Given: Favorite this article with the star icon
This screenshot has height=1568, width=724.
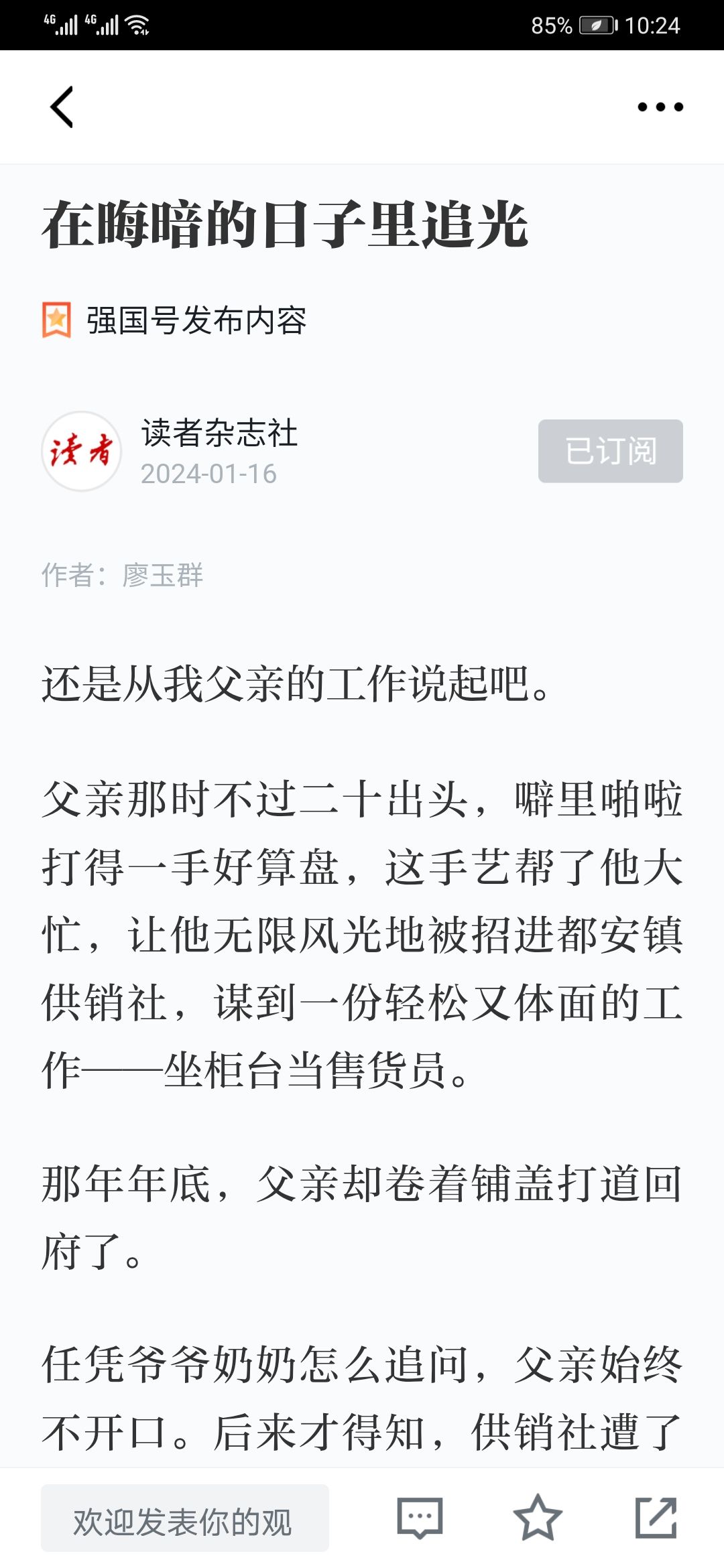Looking at the screenshot, I should point(538,1518).
